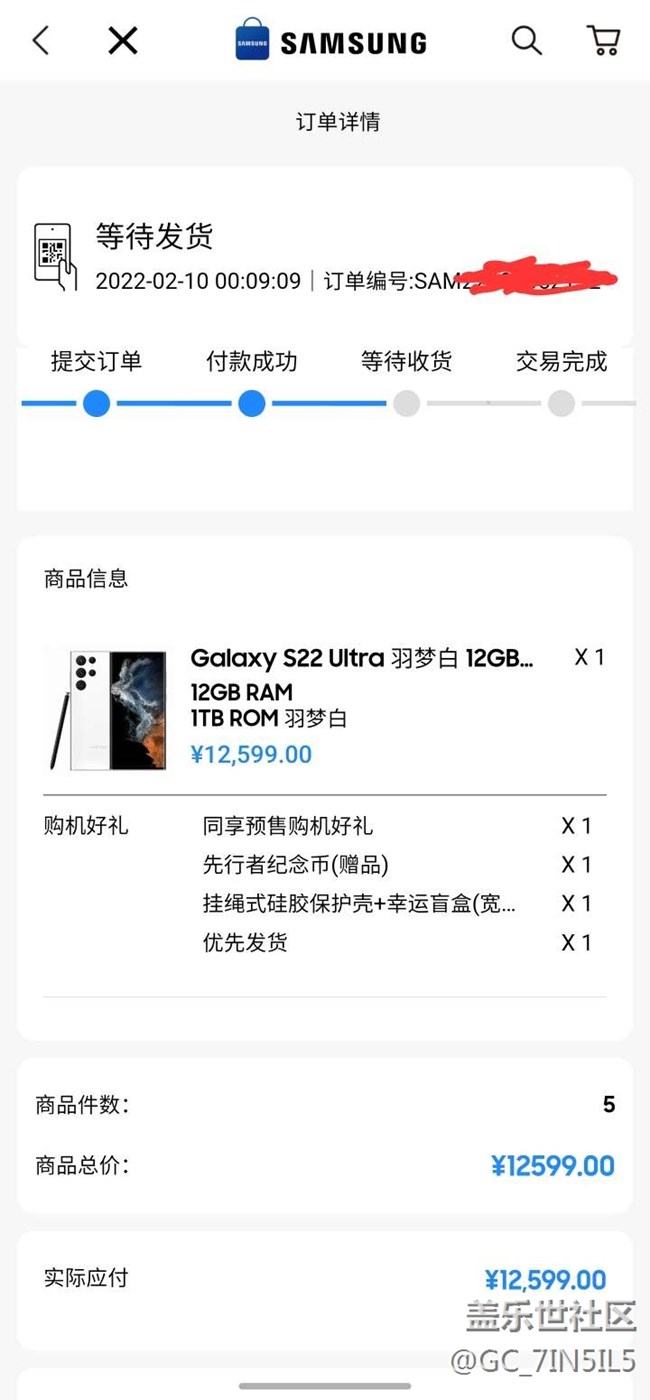
Task: Open the shopping cart
Action: tap(603, 41)
